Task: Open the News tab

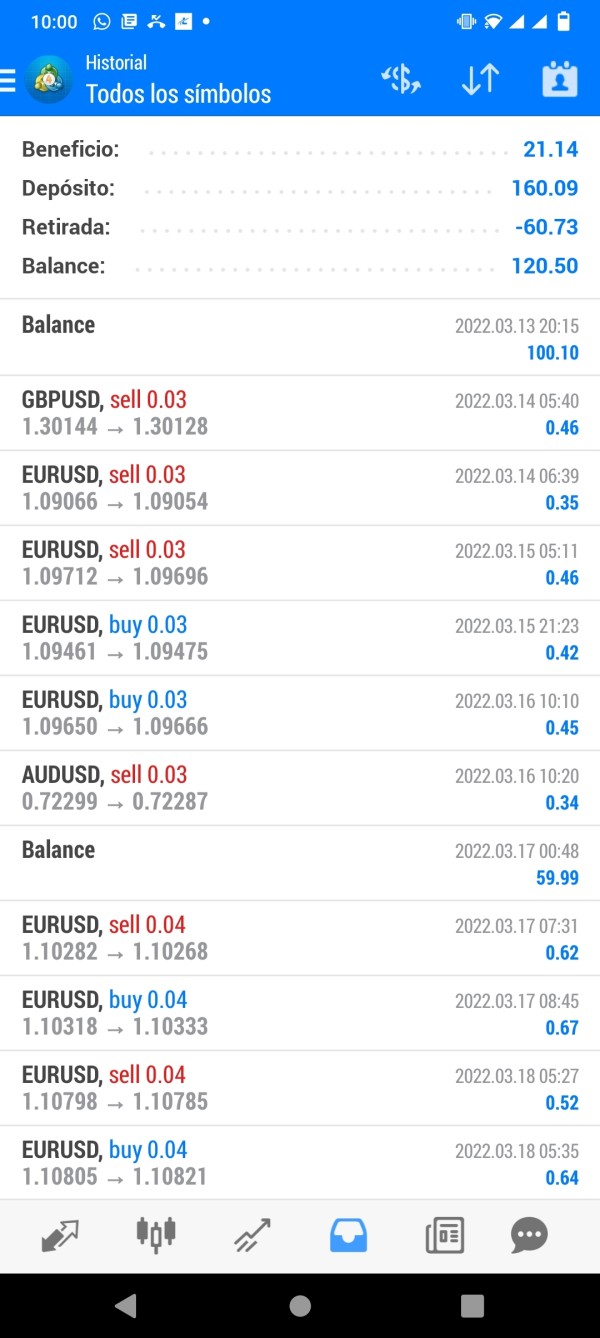Action: tap(444, 1236)
